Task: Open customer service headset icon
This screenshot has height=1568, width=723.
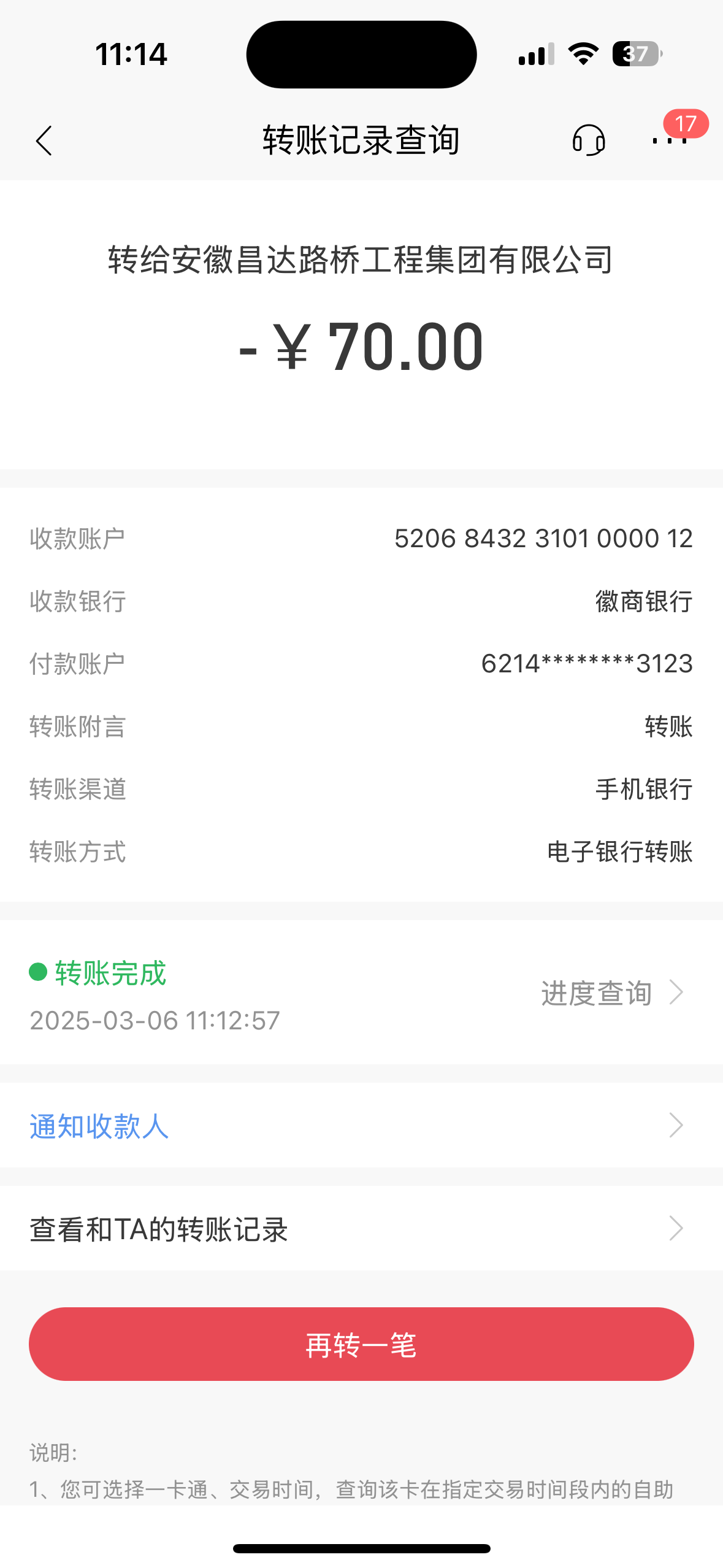Action: 589,140
